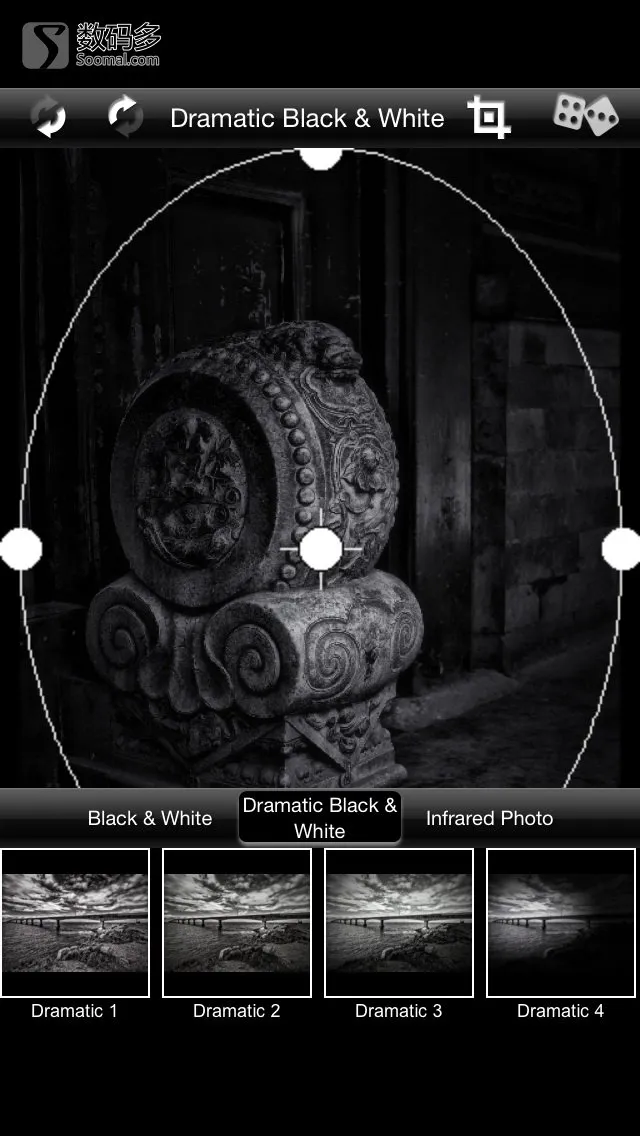Open the crop tool
The width and height of the screenshot is (640, 1136).
(489, 118)
